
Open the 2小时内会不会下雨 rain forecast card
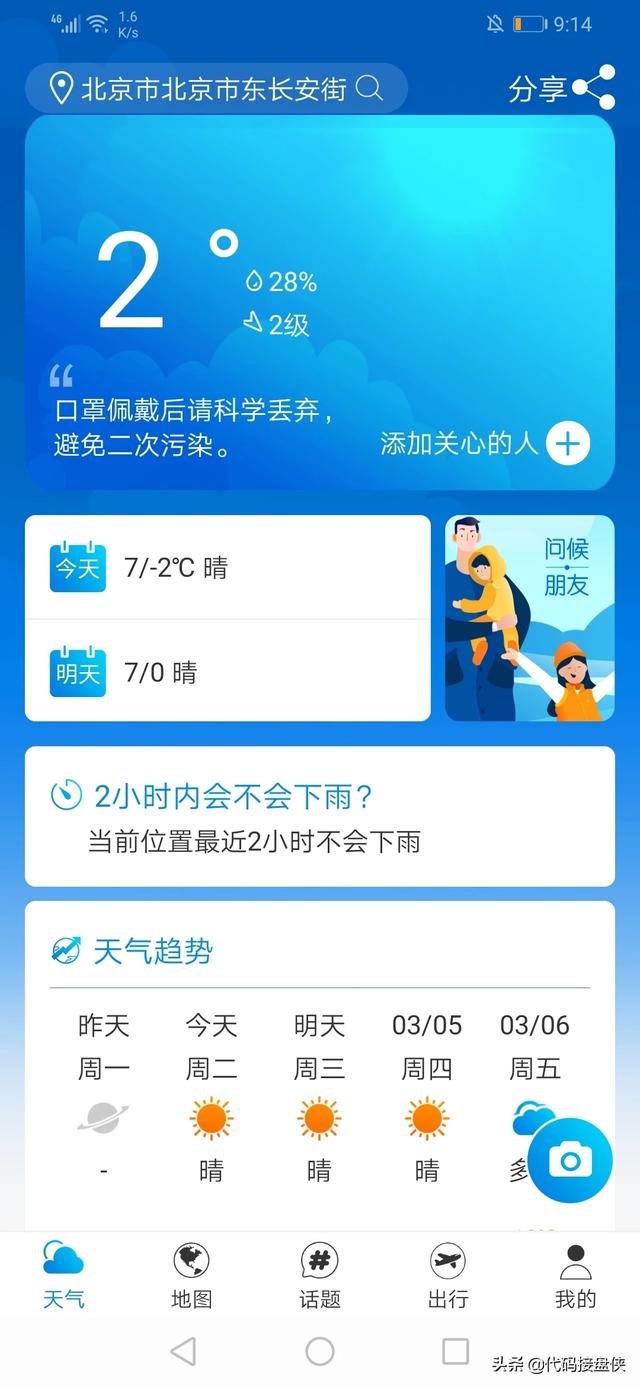click(x=319, y=816)
